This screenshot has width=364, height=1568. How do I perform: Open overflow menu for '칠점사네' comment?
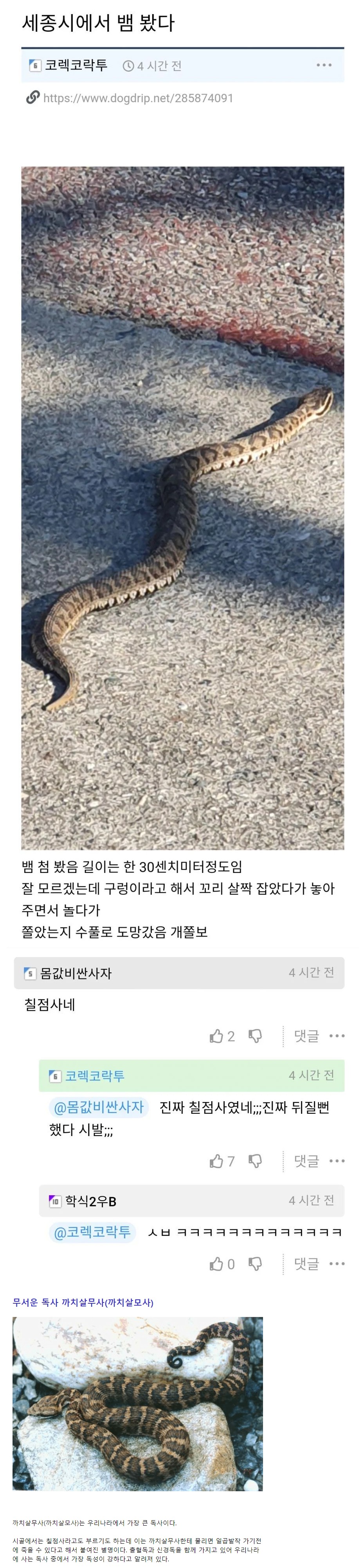pos(337,1036)
